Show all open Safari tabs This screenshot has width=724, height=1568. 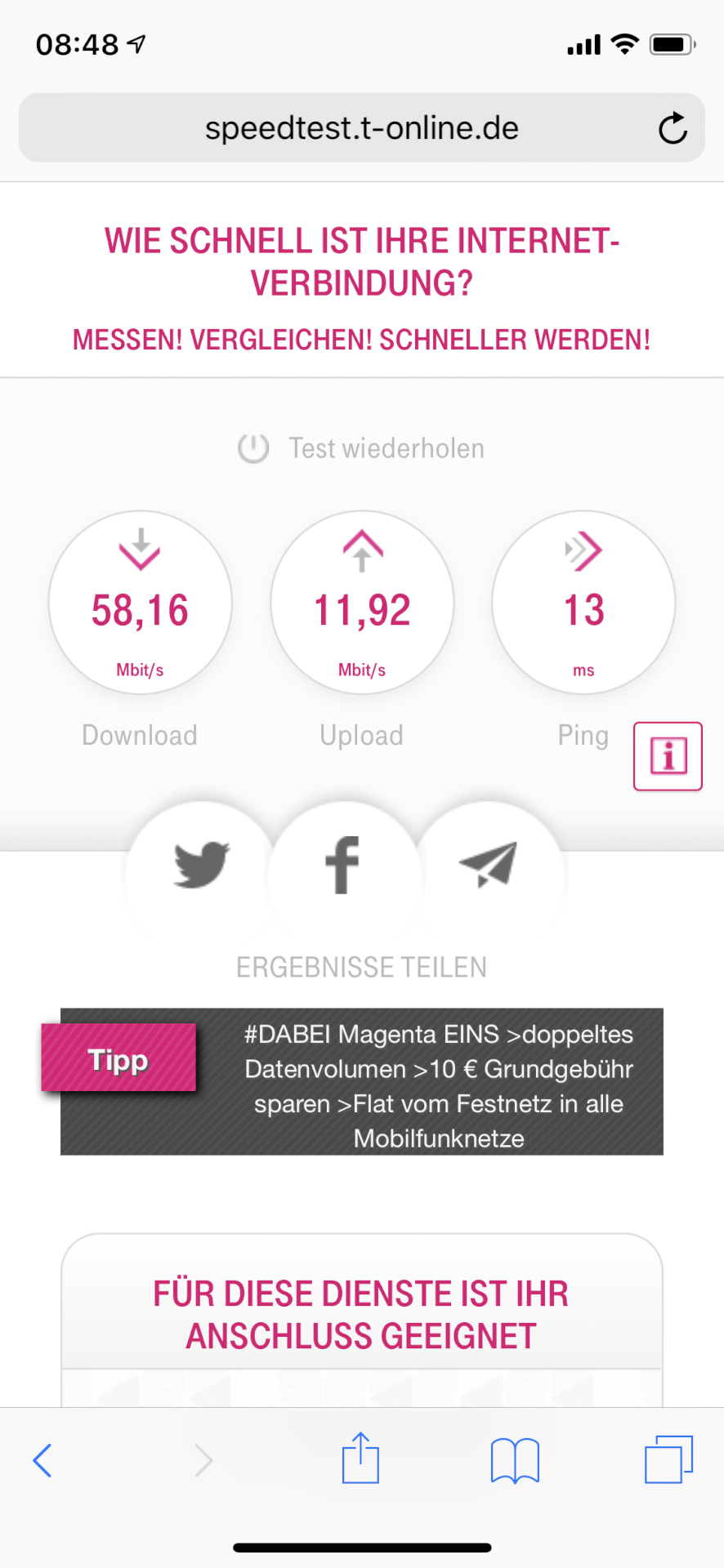(668, 1461)
